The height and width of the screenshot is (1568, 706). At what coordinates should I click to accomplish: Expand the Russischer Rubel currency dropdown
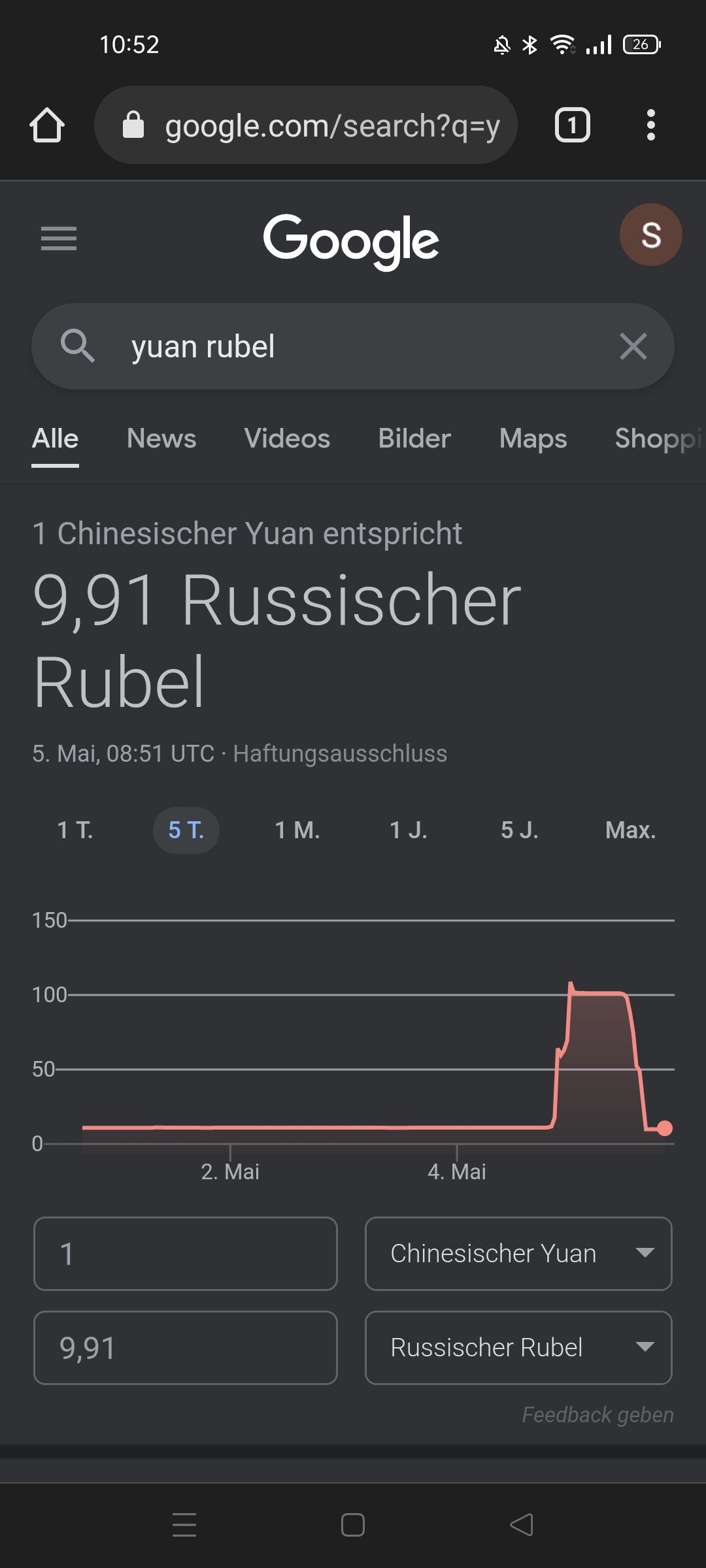[x=518, y=1348]
